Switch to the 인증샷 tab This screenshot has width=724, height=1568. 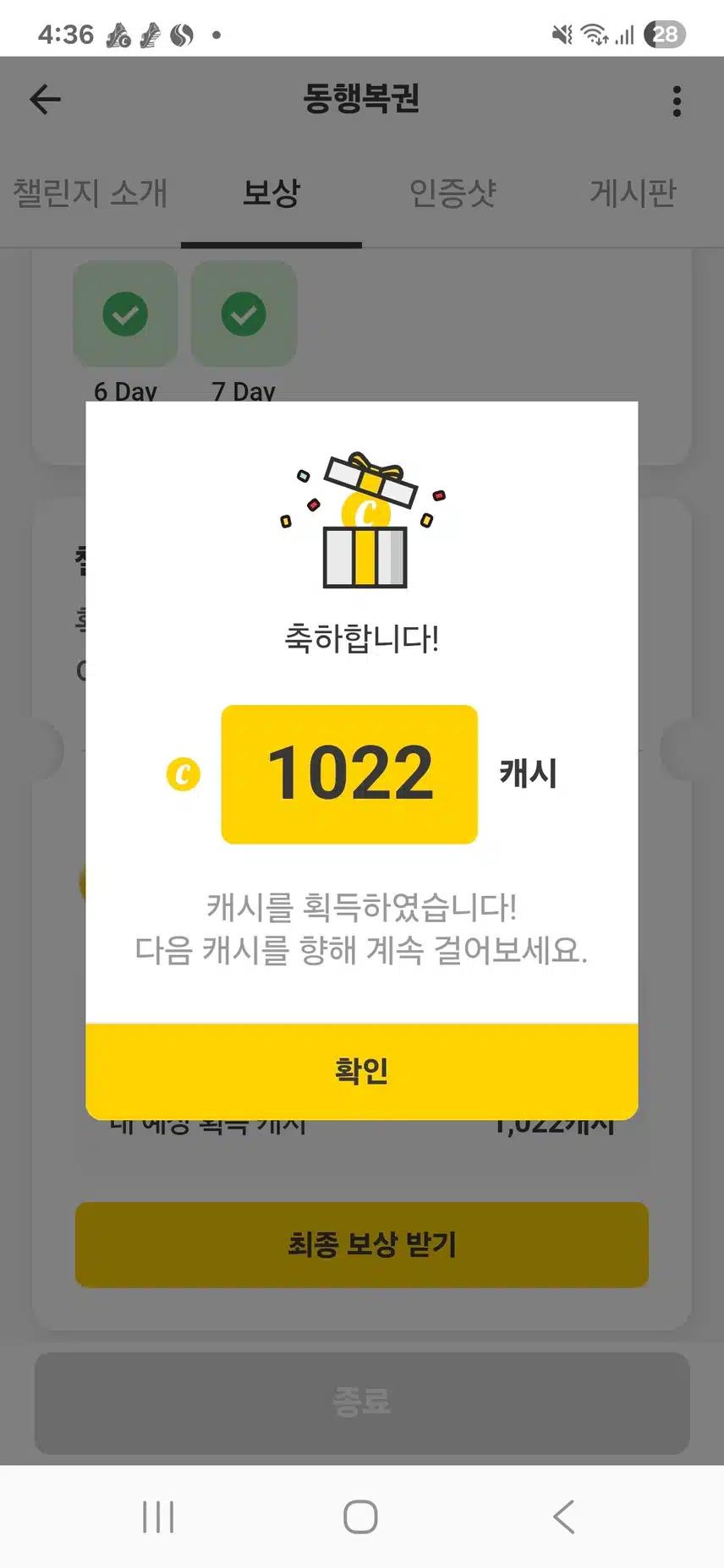(x=452, y=193)
